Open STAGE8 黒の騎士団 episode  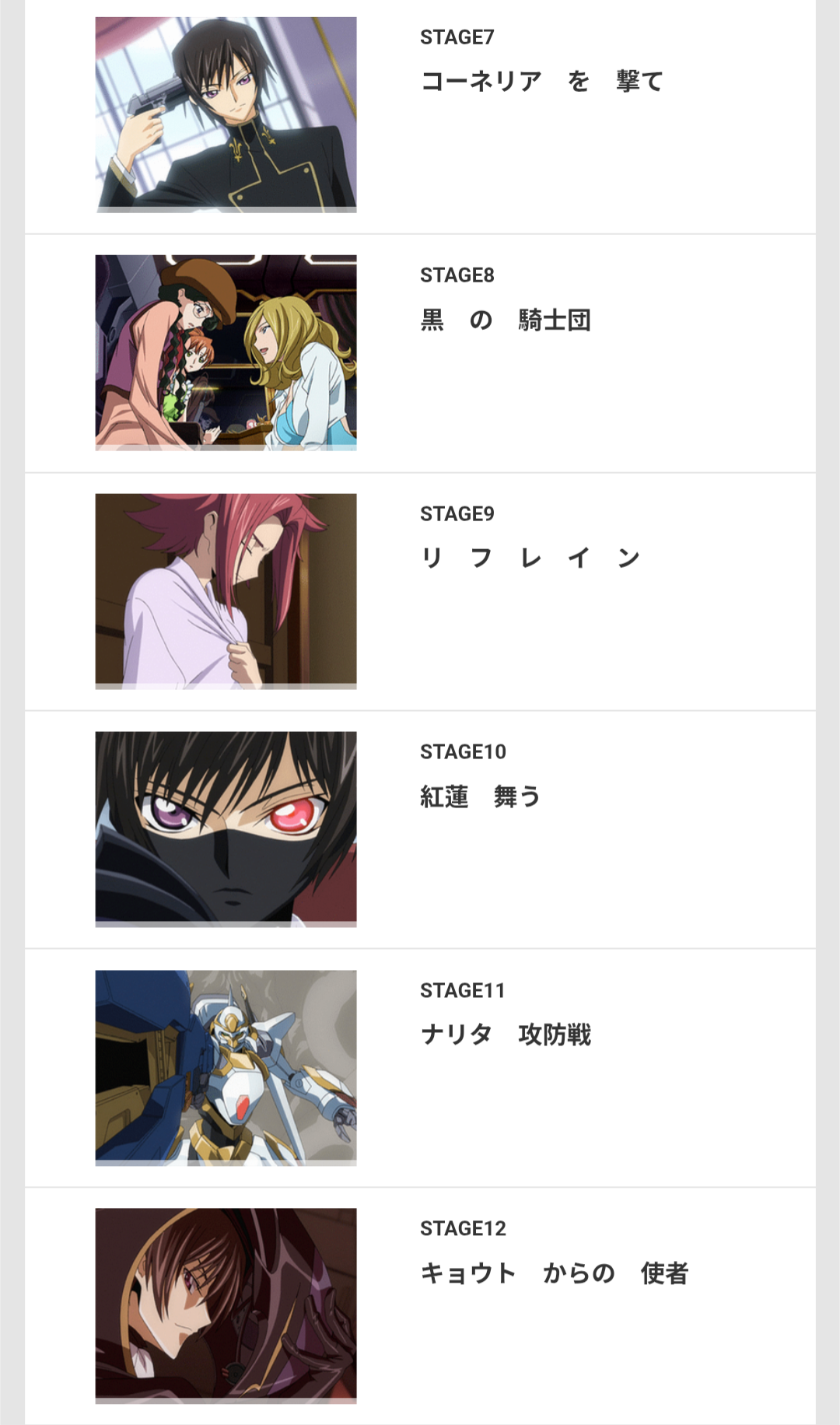(506, 320)
